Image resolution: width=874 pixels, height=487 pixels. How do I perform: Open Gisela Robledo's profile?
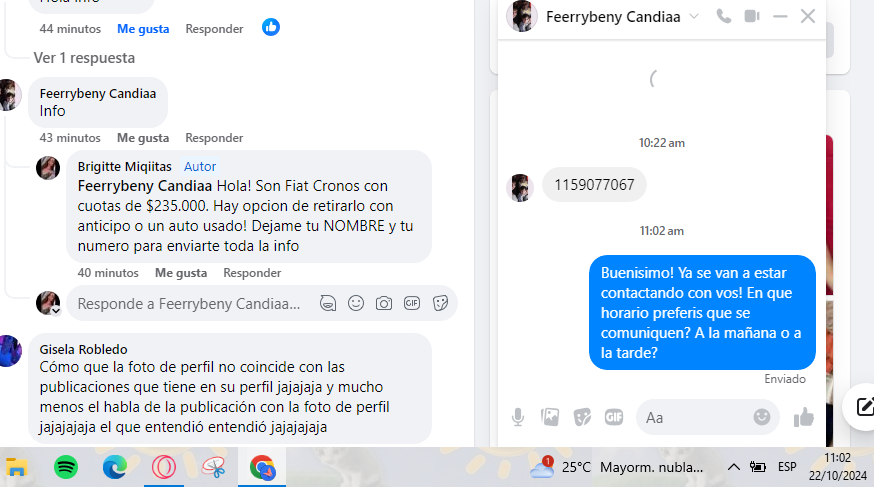pyautogui.click(x=83, y=349)
